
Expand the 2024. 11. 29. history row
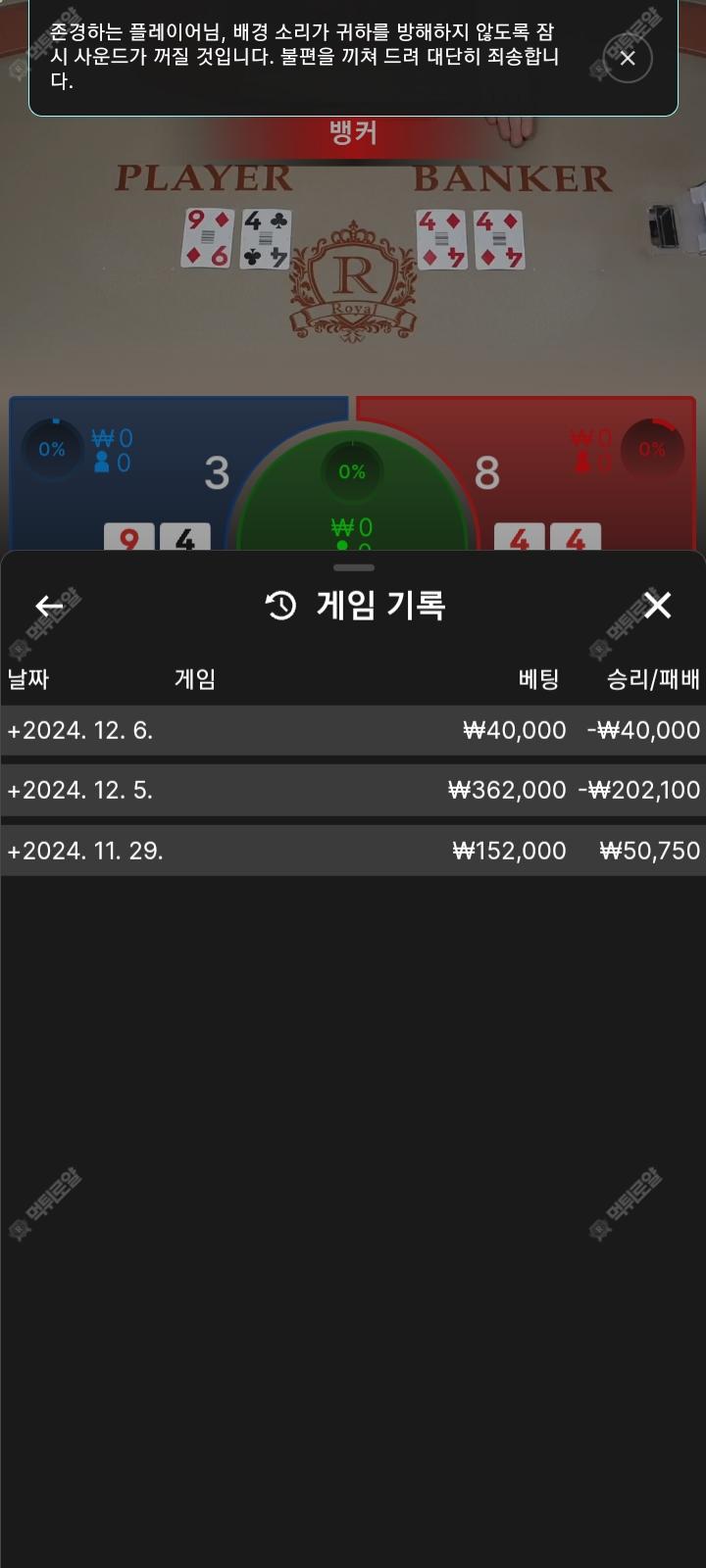pyautogui.click(x=85, y=851)
